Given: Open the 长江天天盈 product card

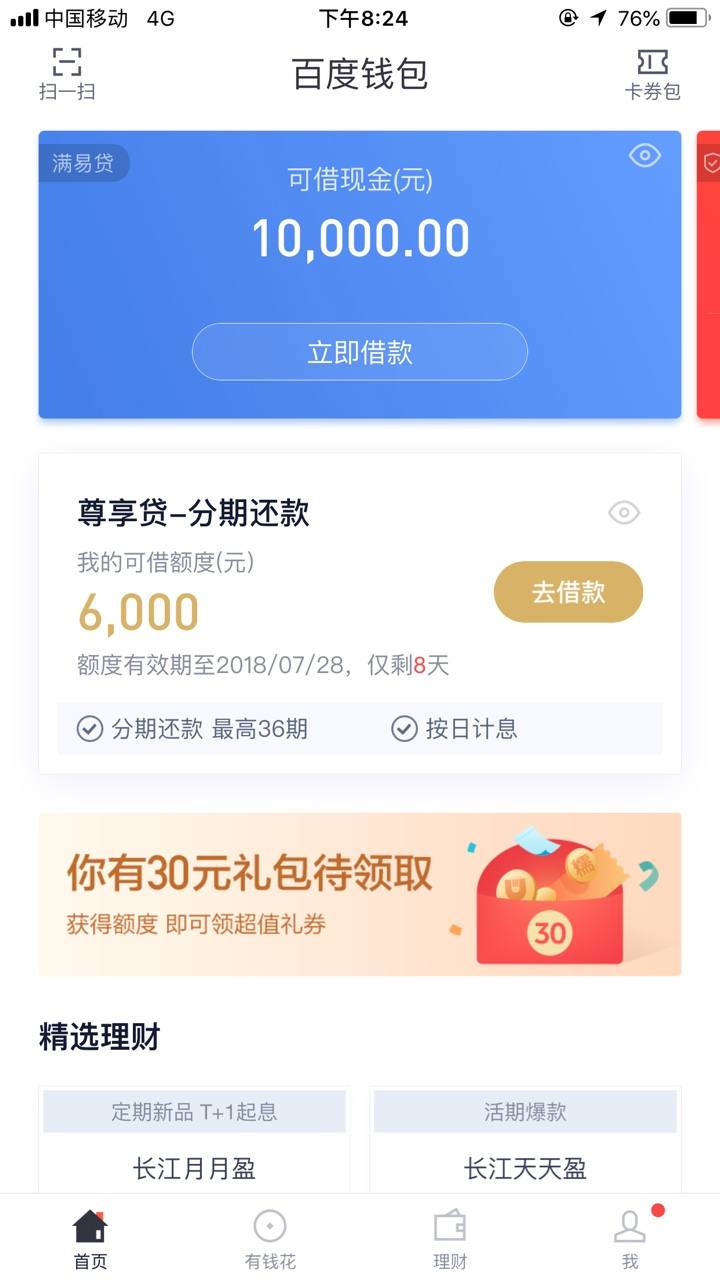Looking at the screenshot, I should point(525,1139).
